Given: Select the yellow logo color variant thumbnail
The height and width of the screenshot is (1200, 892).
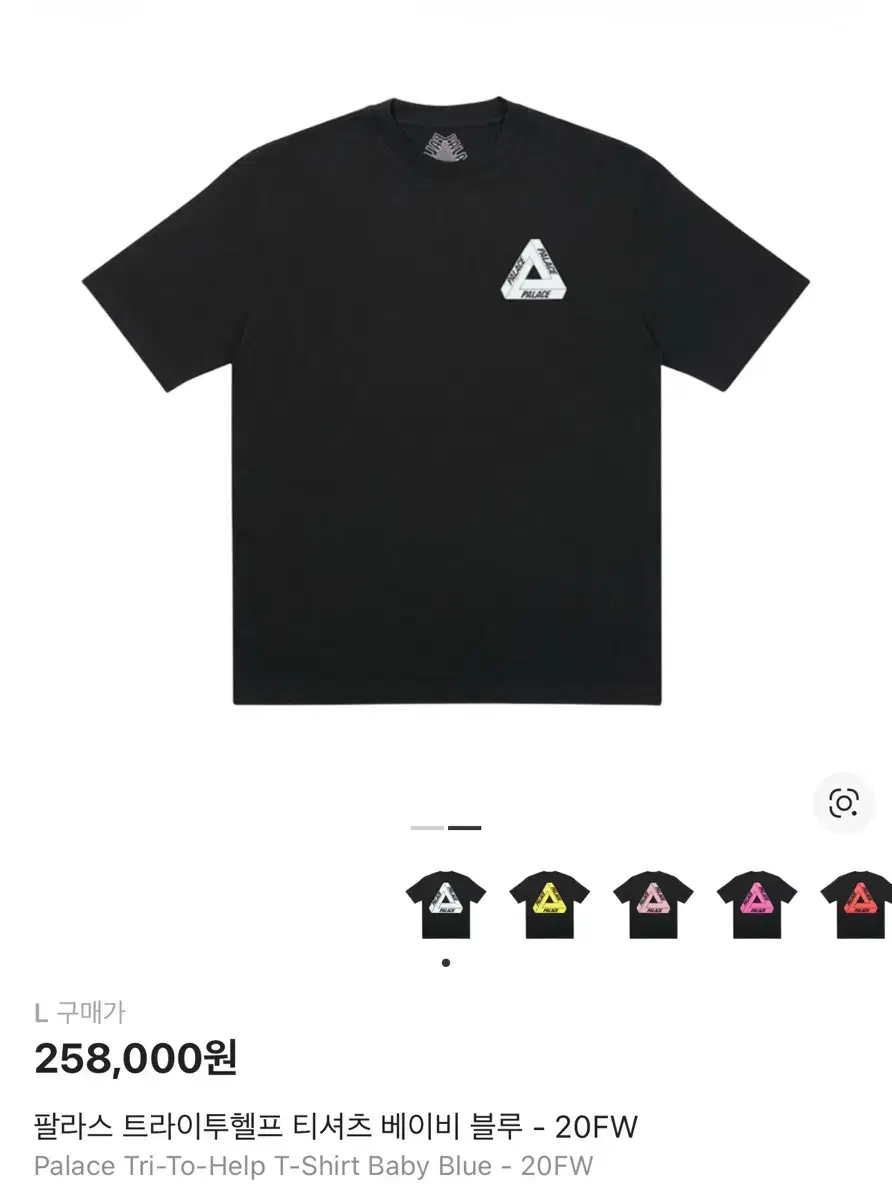Looking at the screenshot, I should click(549, 904).
